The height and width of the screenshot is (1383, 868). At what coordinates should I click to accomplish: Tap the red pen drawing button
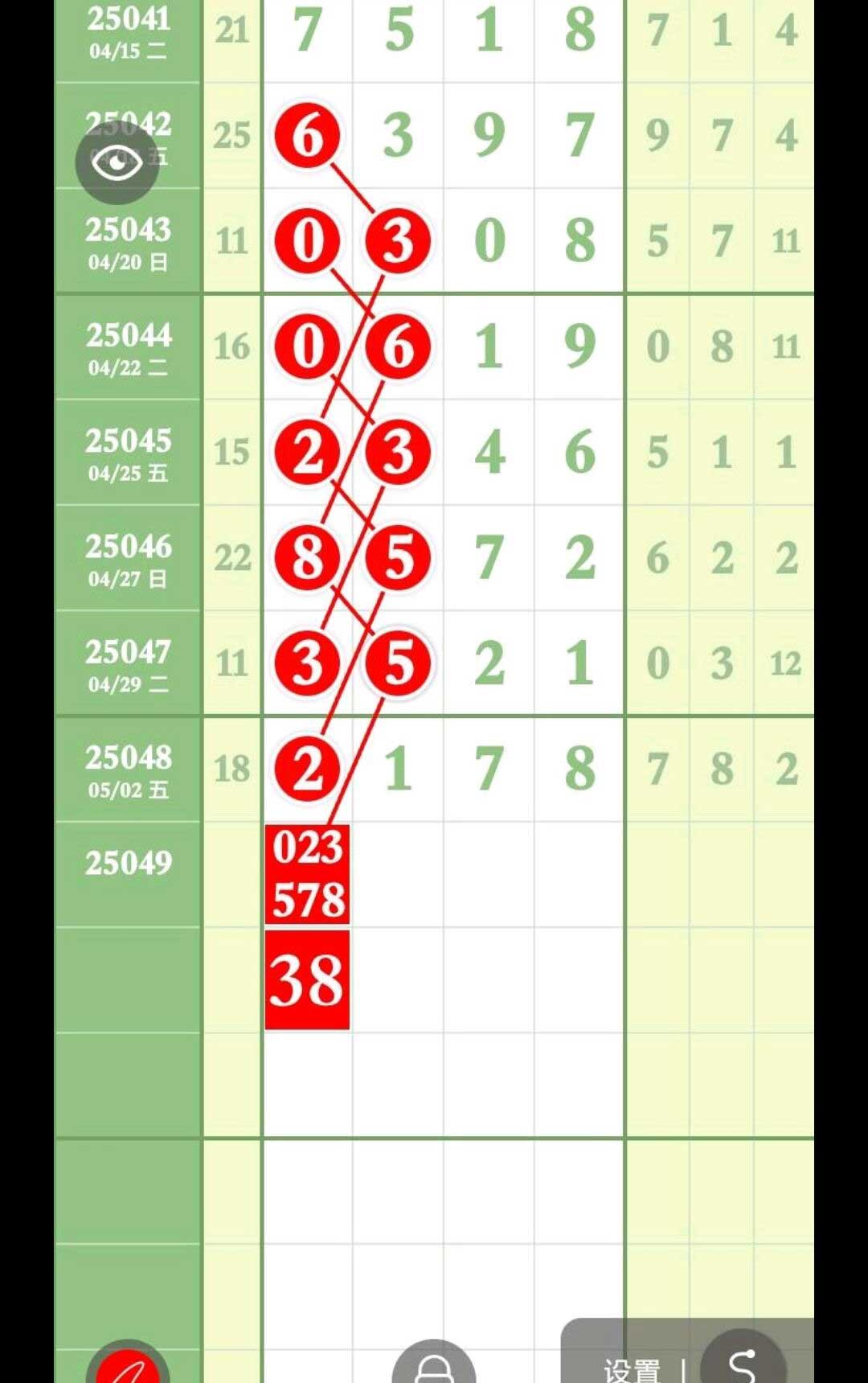tap(128, 1367)
